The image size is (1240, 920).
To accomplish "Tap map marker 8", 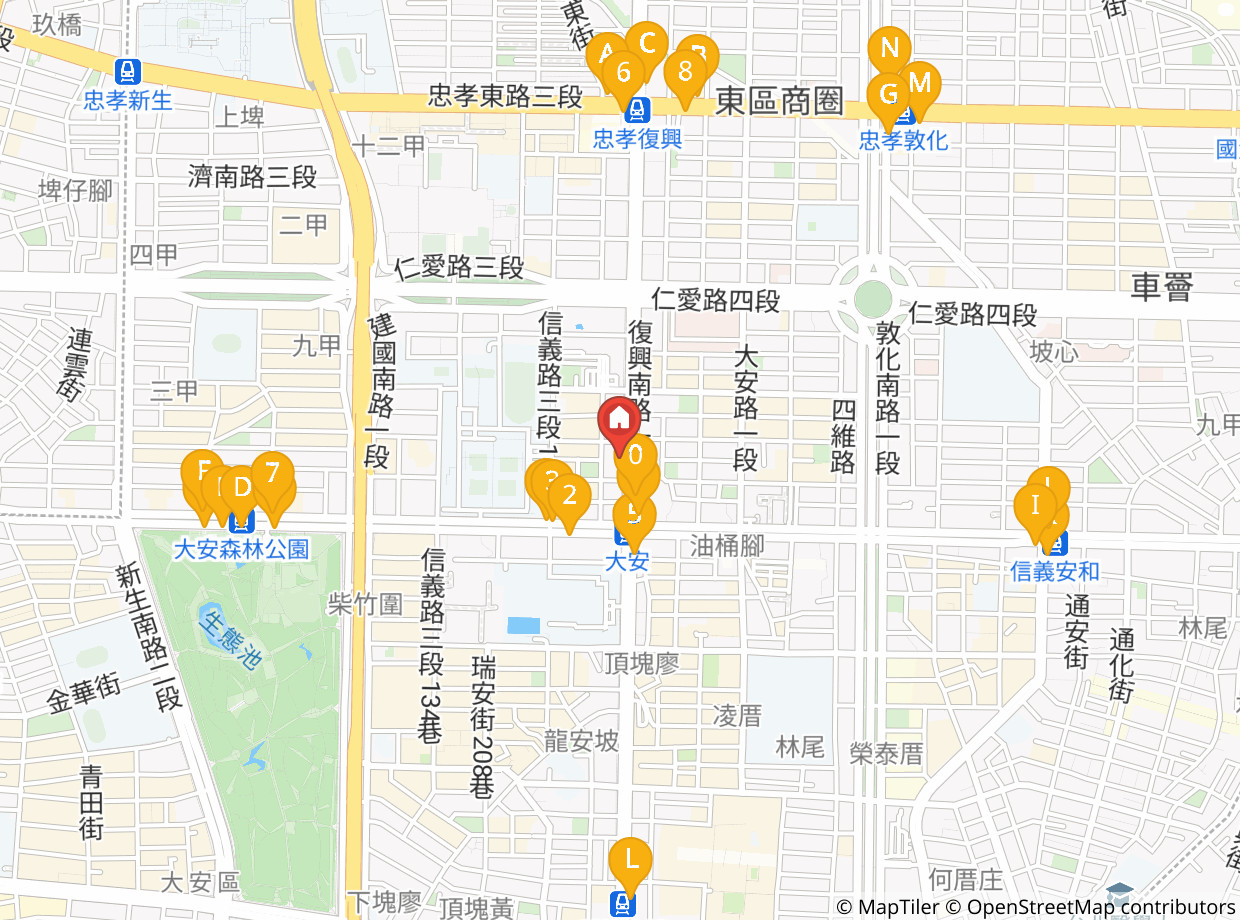I will pyautogui.click(x=685, y=70).
